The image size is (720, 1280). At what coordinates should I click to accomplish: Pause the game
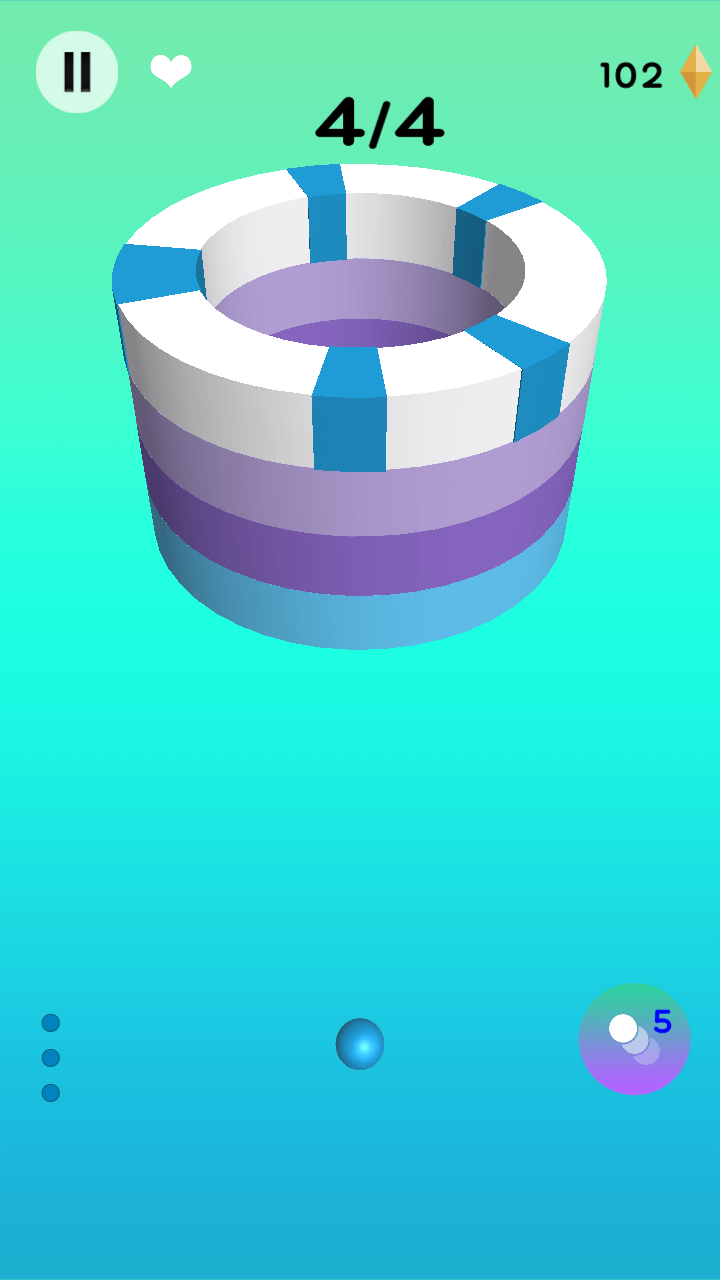(x=77, y=72)
